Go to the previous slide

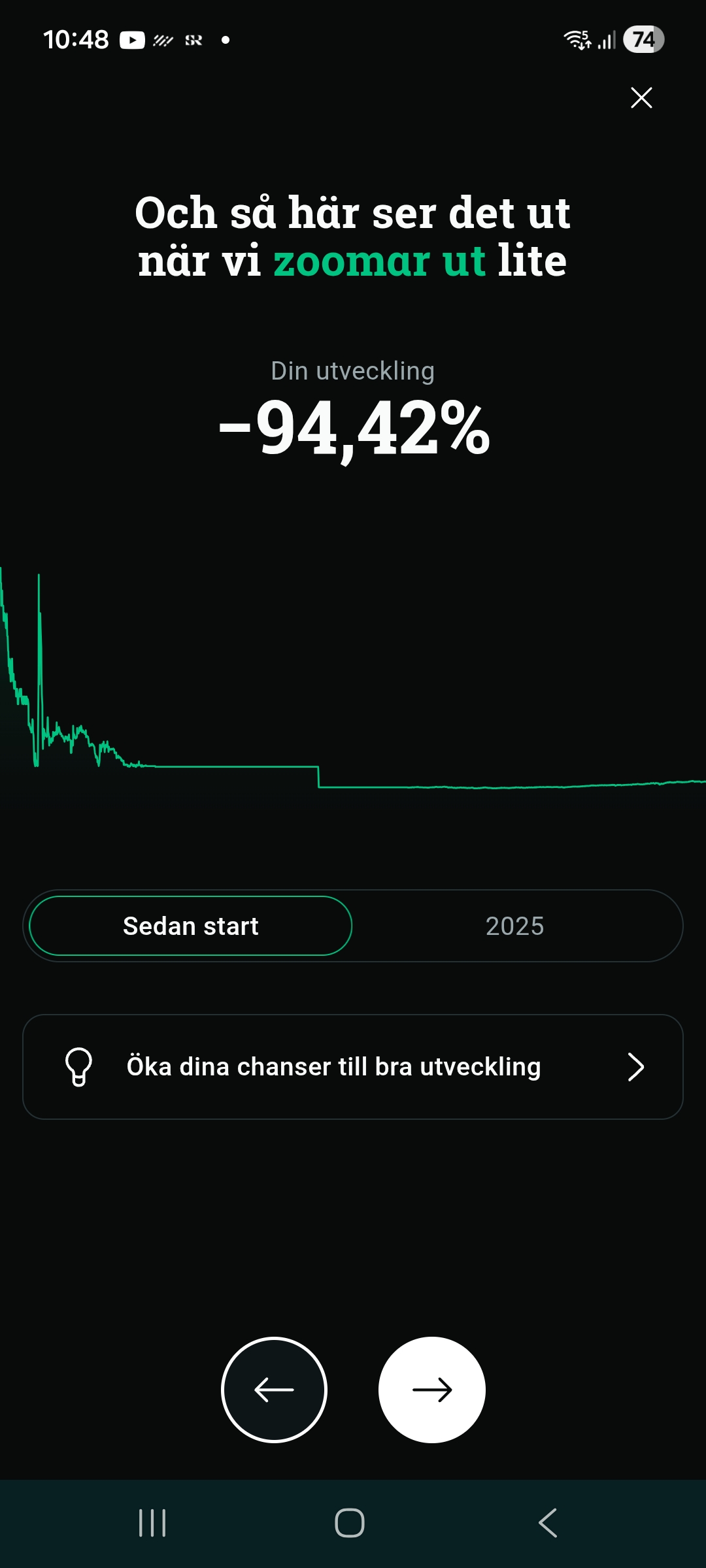274,1390
